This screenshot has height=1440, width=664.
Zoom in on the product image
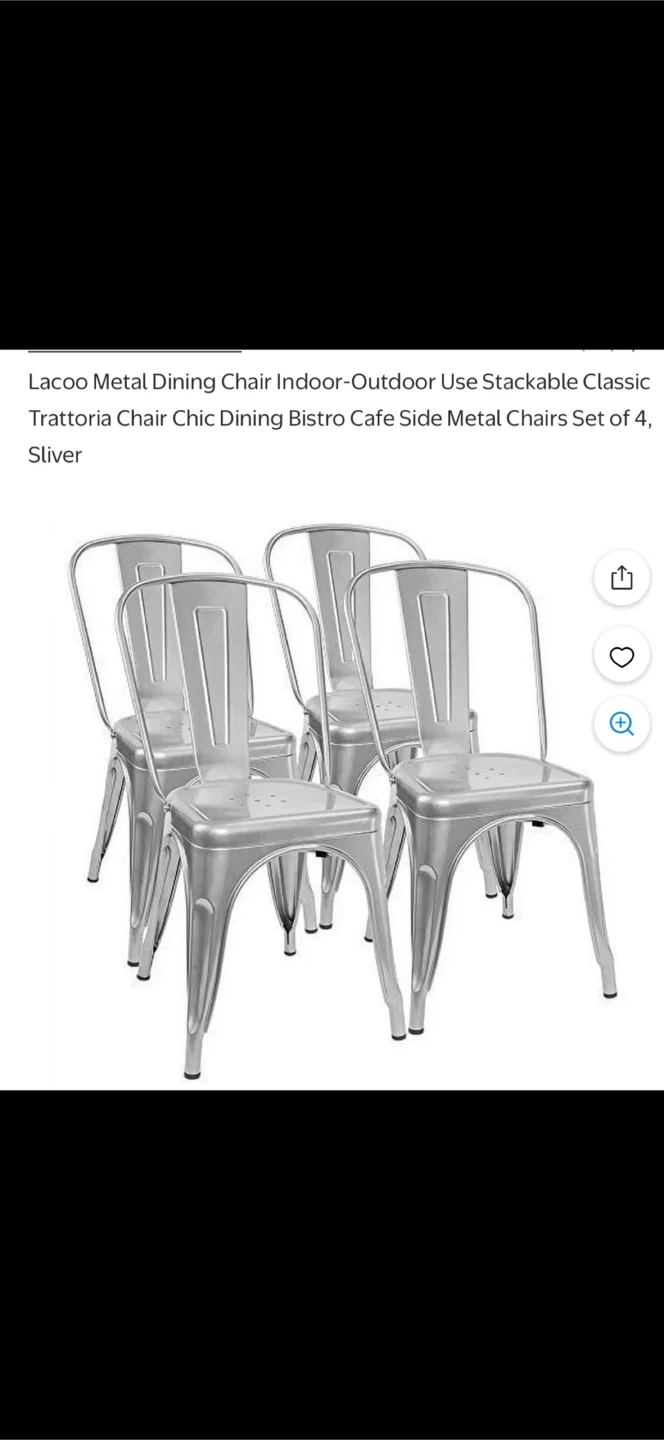click(x=622, y=723)
